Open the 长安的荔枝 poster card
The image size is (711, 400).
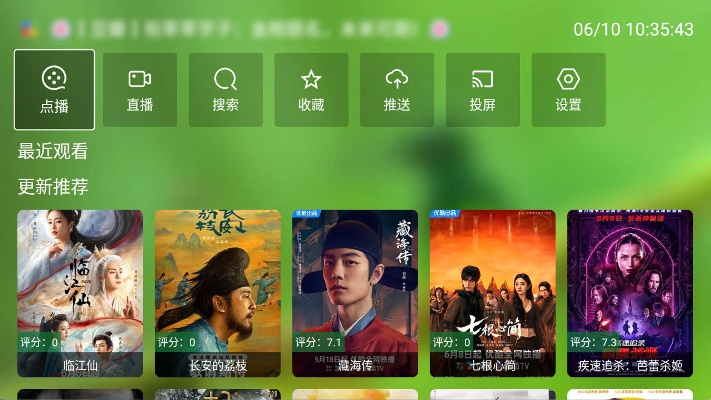click(x=218, y=292)
